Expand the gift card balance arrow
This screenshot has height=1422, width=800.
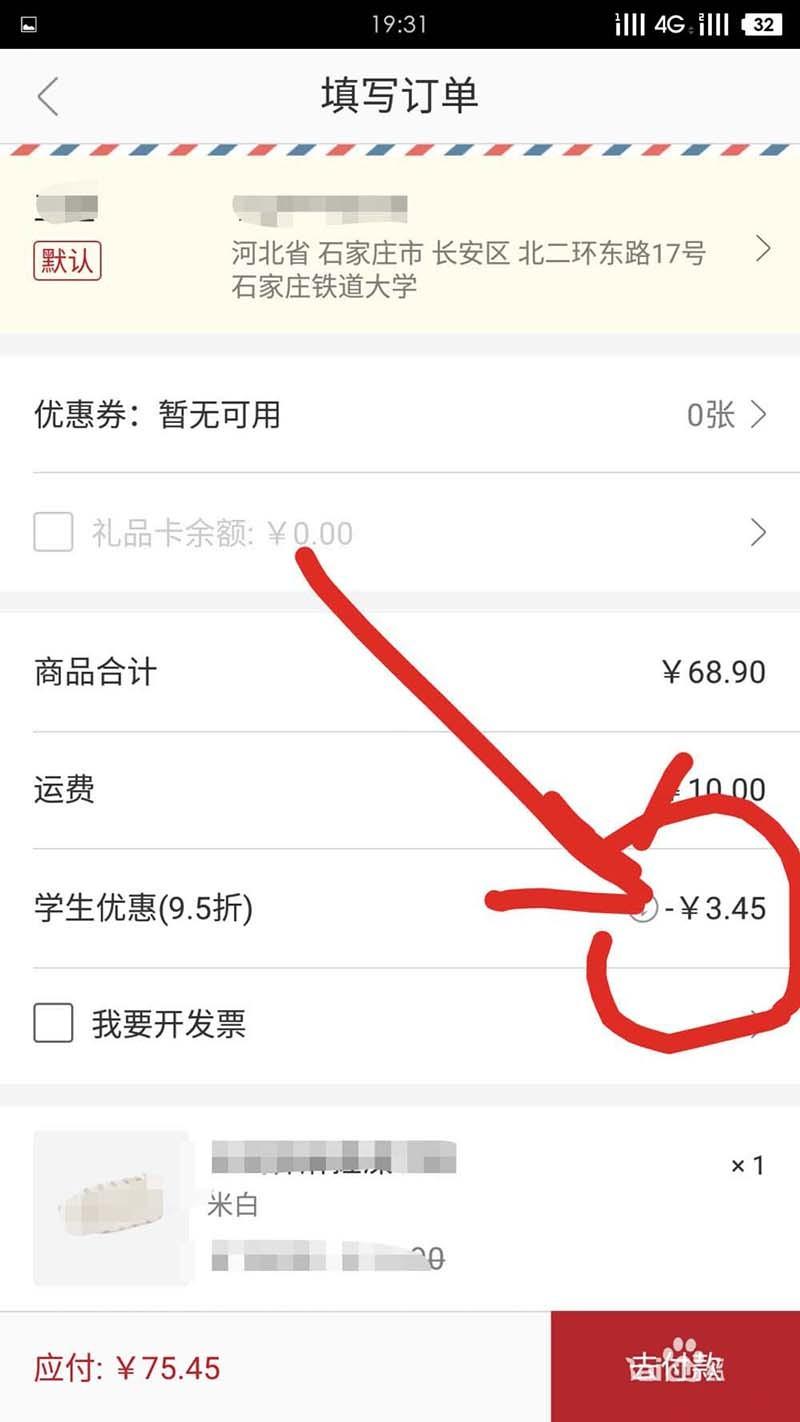[x=757, y=532]
